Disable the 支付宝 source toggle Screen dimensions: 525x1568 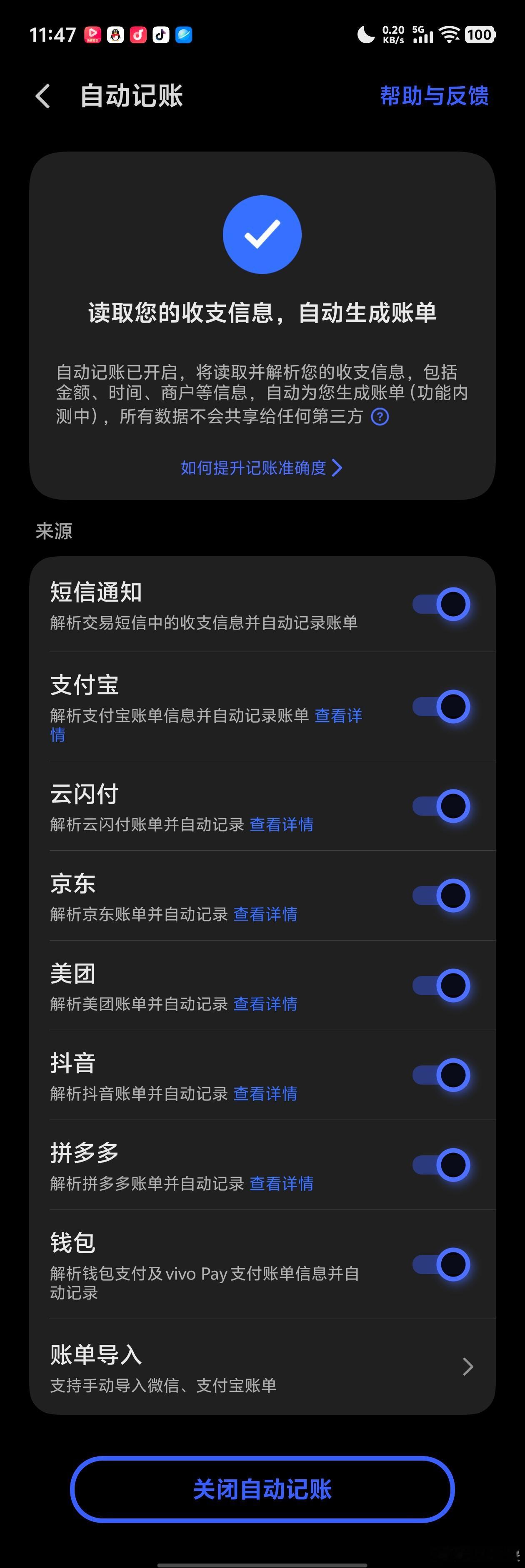click(441, 706)
